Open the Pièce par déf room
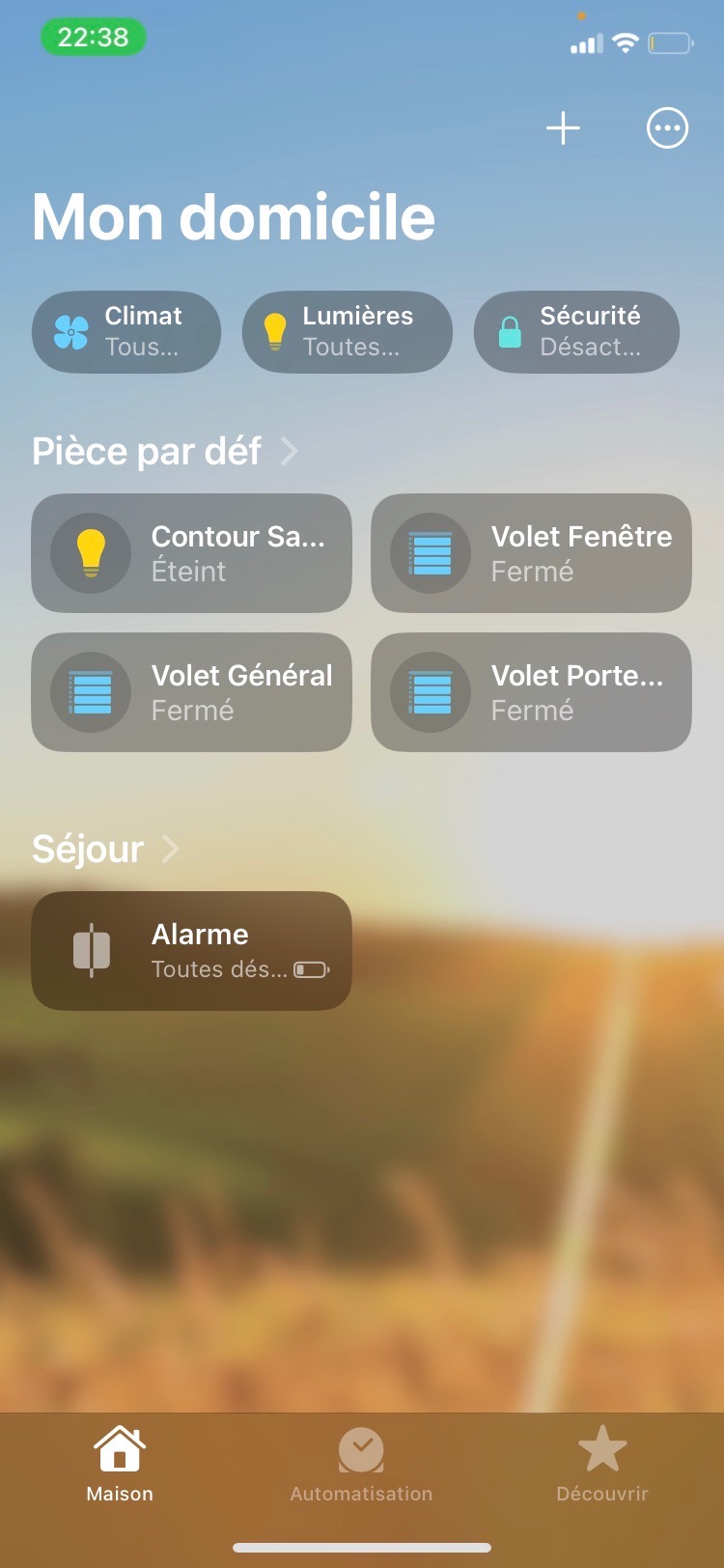Image resolution: width=724 pixels, height=1568 pixels. pos(164,451)
